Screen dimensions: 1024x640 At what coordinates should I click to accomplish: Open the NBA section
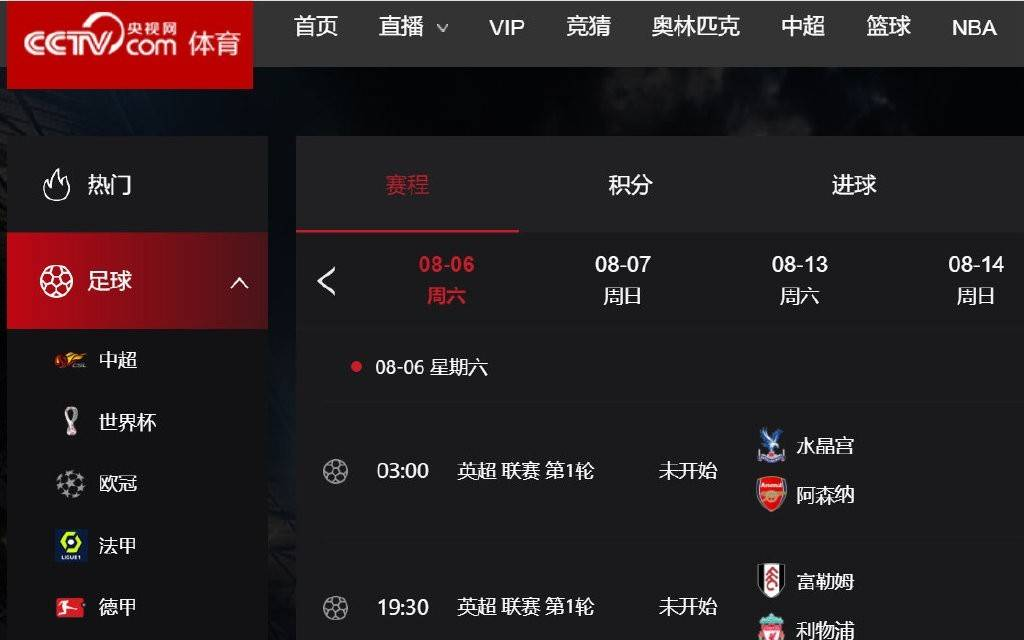pos(973,28)
